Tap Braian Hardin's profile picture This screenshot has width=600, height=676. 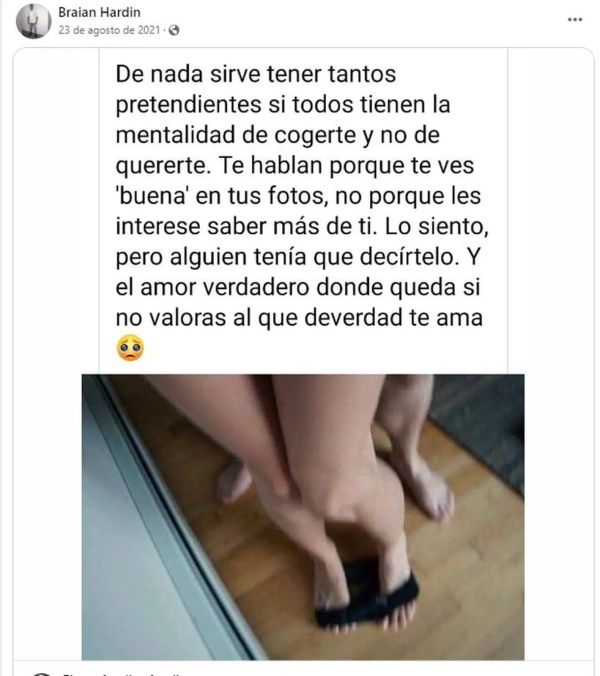(33, 21)
